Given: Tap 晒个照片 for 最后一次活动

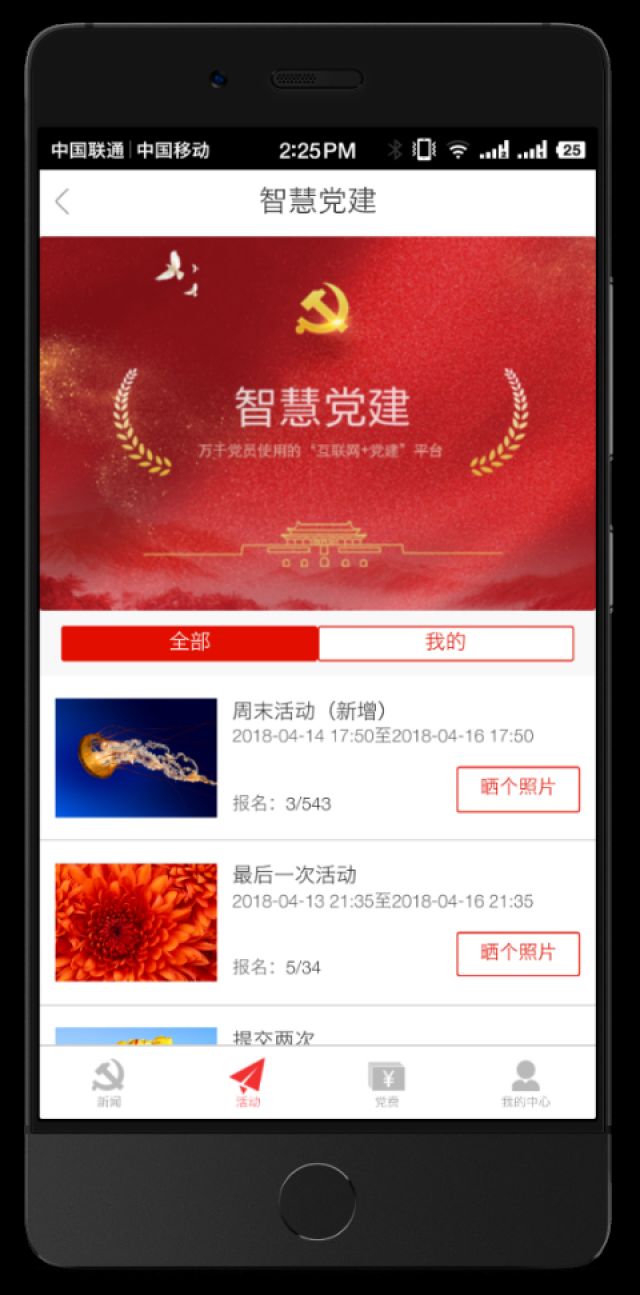Looking at the screenshot, I should click(x=518, y=953).
